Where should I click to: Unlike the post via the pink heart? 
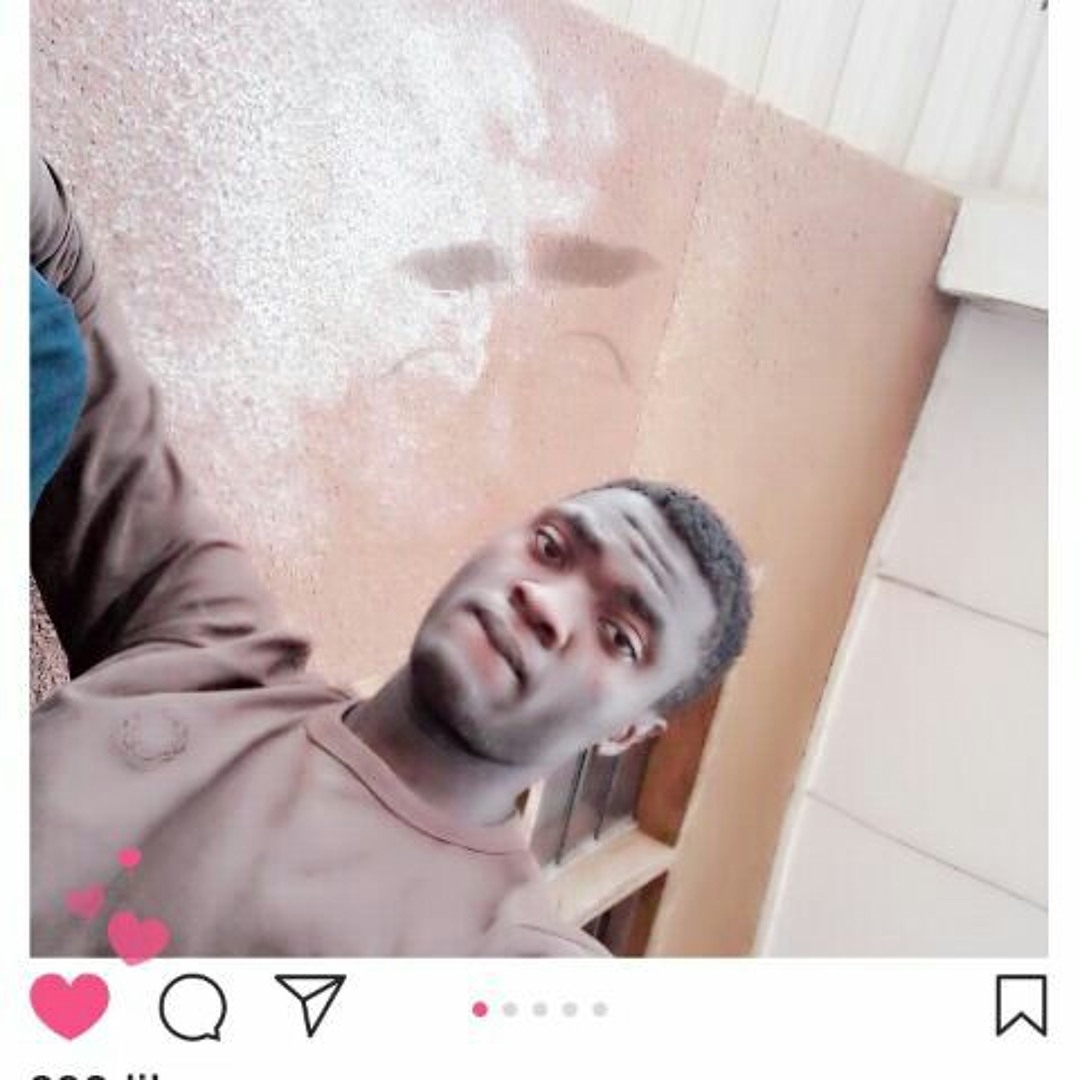(69, 1006)
